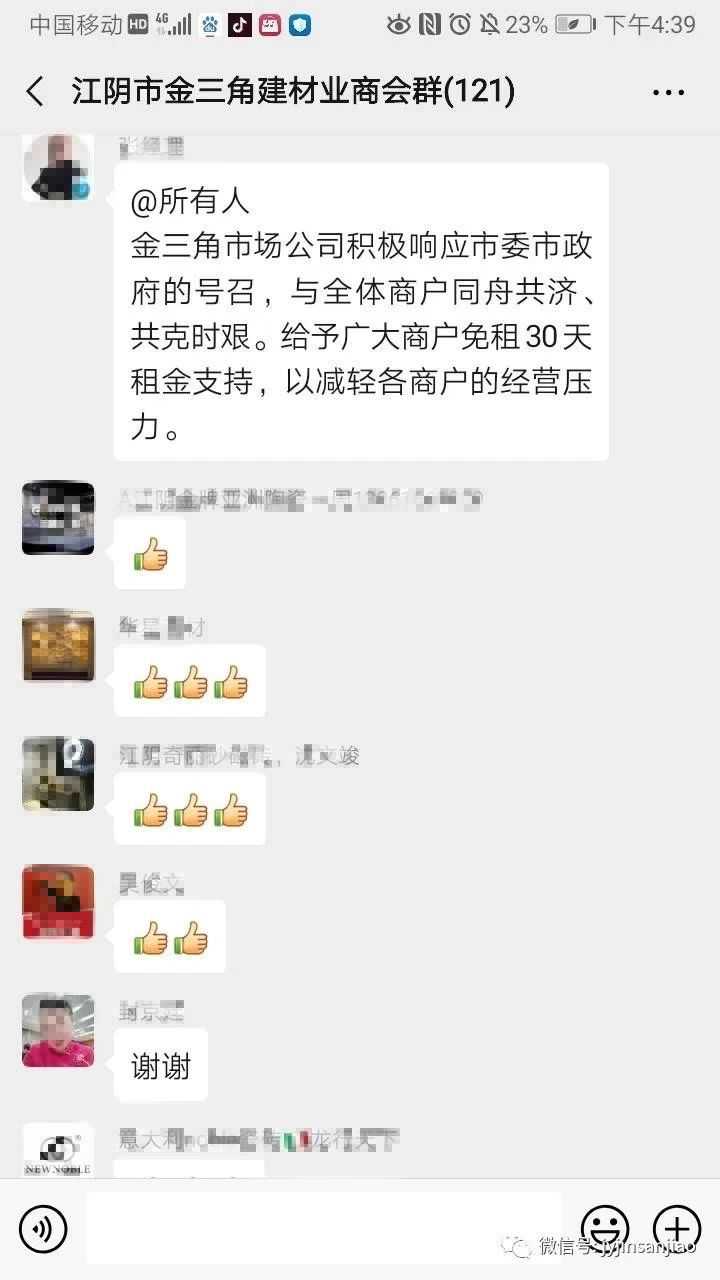Open the NEW NOBLE avatar profile
720x1280 pixels.
[58, 1150]
